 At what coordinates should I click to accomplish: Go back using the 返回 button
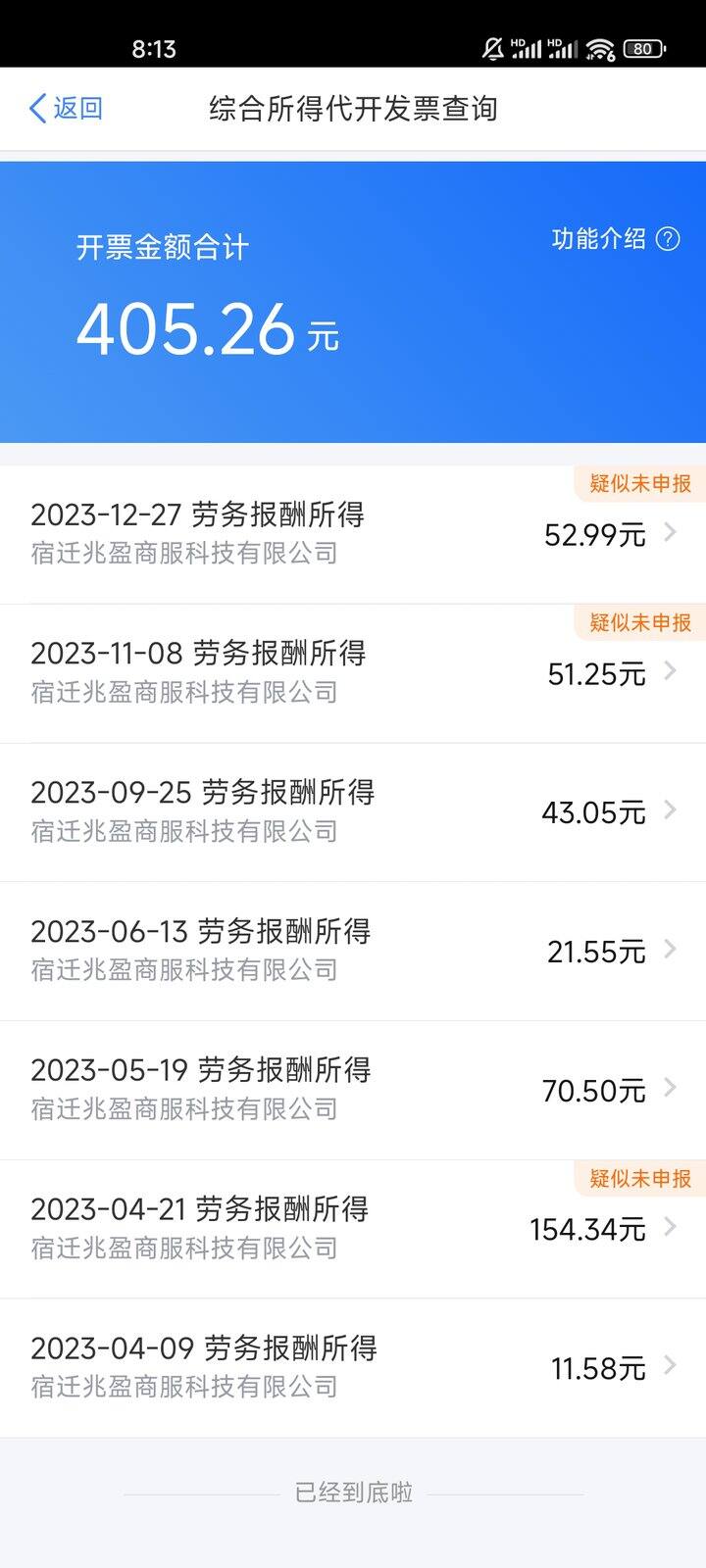[x=66, y=108]
